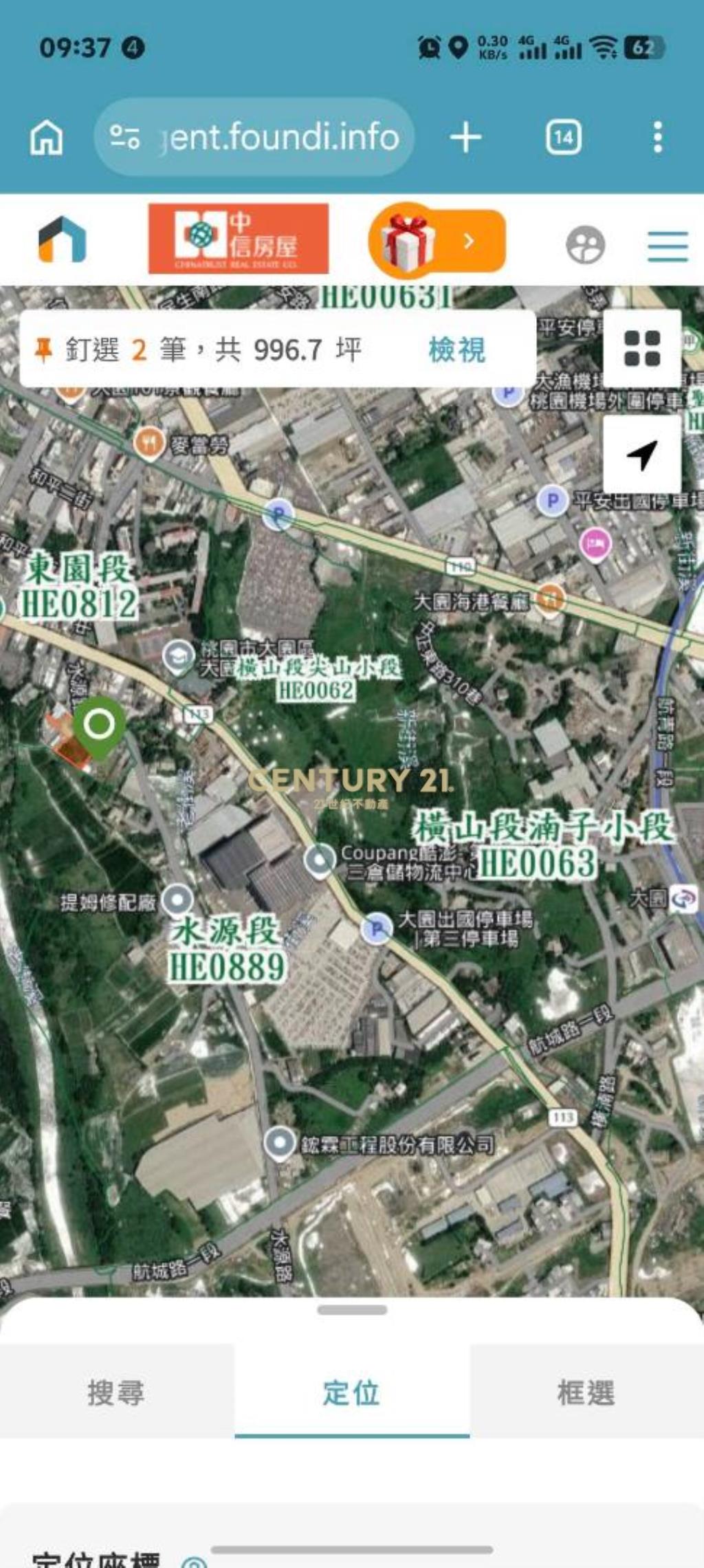Locate my current position on map
Screen dimensions: 704x1568
(x=642, y=455)
